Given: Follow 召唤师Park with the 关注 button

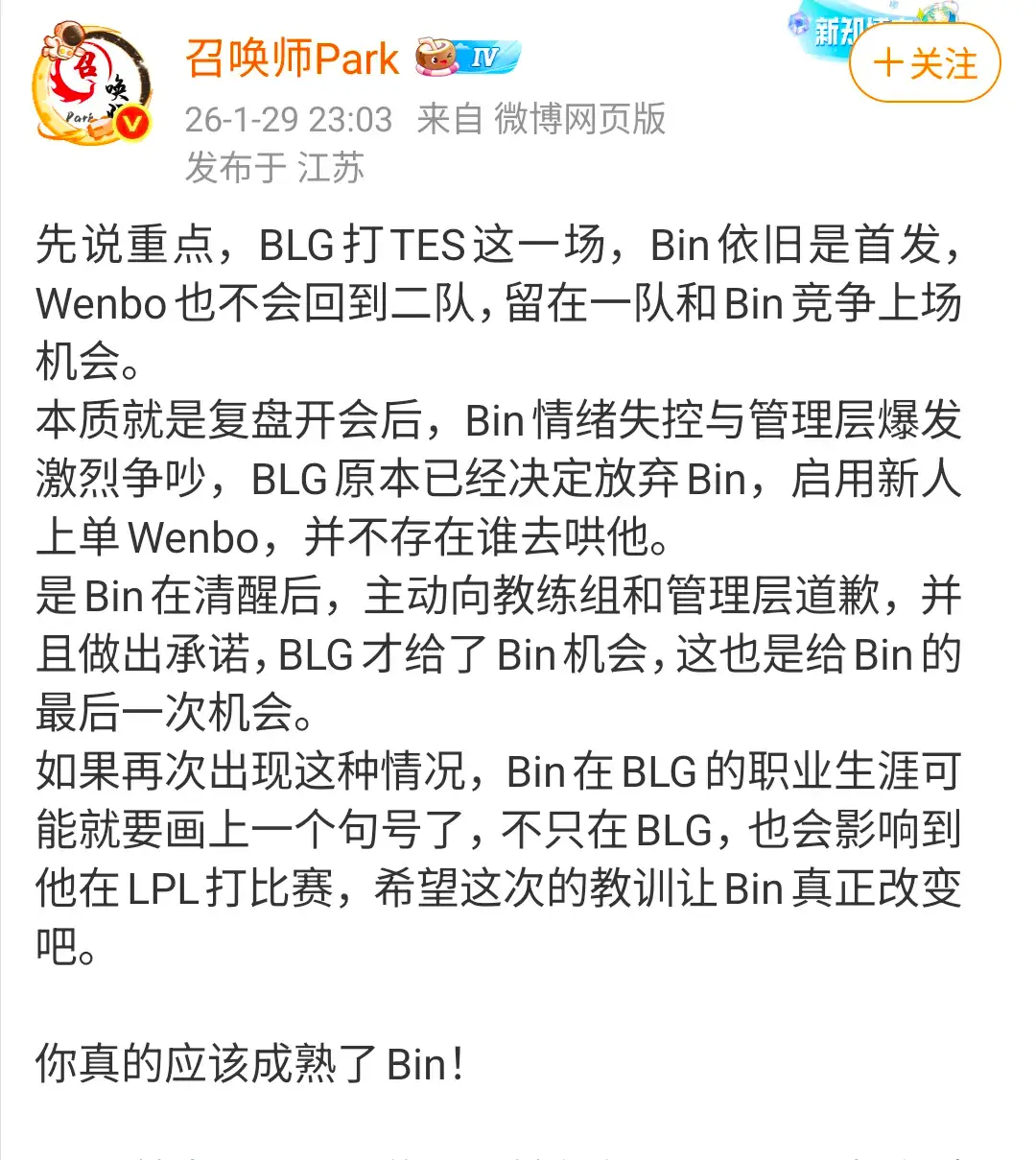Looking at the screenshot, I should pos(925,64).
